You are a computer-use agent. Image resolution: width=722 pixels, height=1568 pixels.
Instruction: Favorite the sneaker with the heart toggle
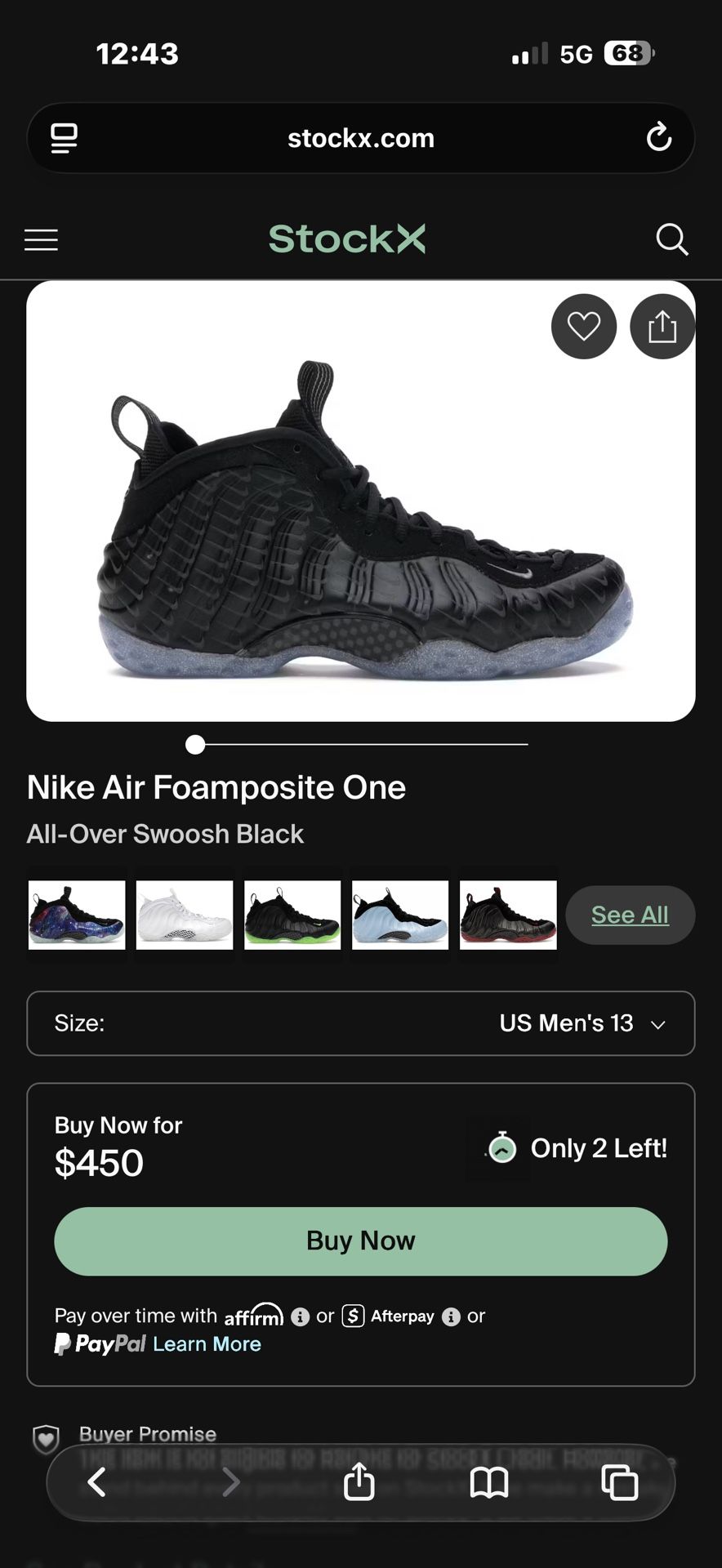[582, 326]
